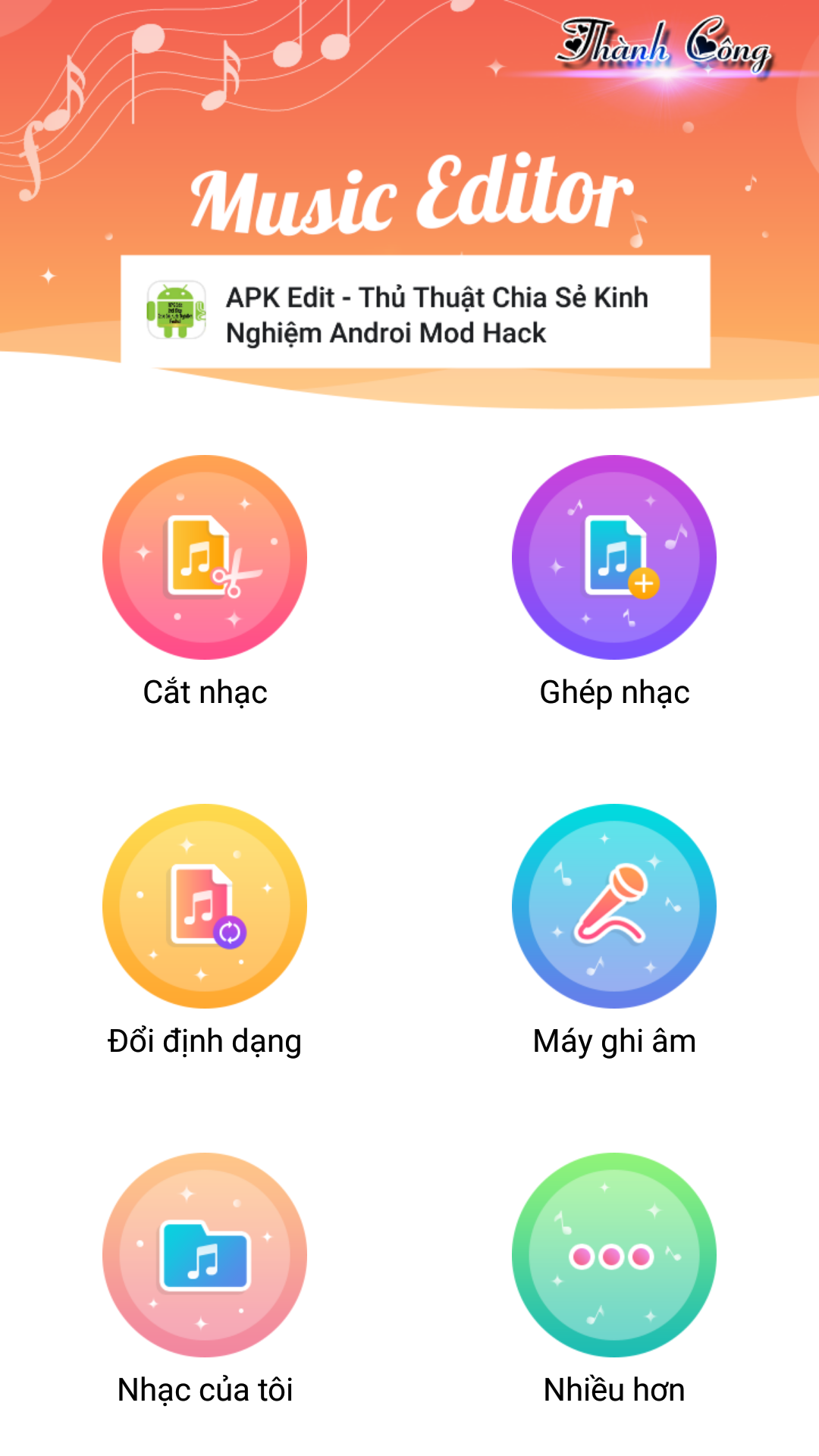Screen dimensions: 819x1456
Task: Launch the Máy ghi âm recorder
Action: point(614,906)
